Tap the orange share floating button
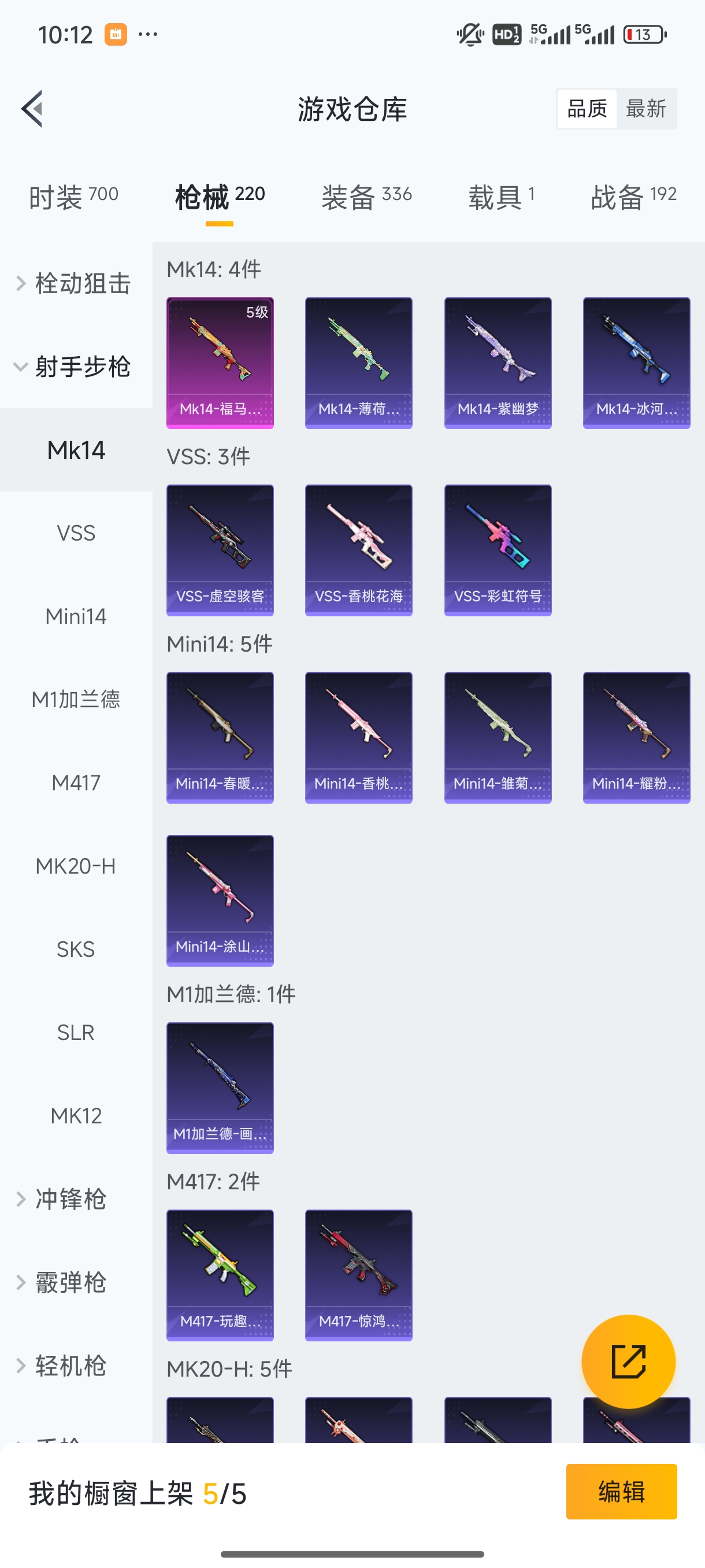Image resolution: width=705 pixels, height=1568 pixels. pyautogui.click(x=628, y=1362)
